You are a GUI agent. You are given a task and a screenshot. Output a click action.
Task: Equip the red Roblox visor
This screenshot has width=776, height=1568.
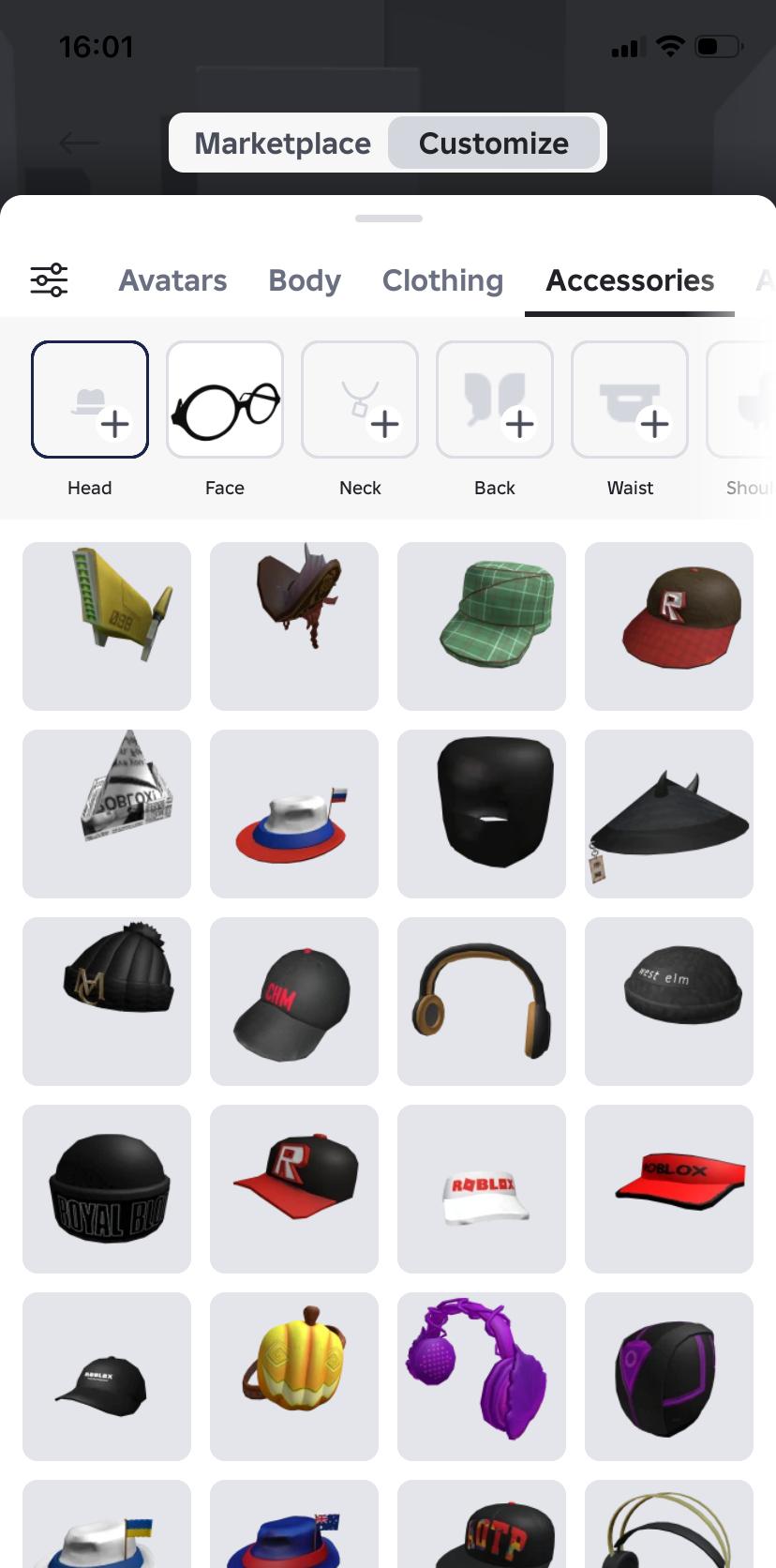pos(669,1188)
